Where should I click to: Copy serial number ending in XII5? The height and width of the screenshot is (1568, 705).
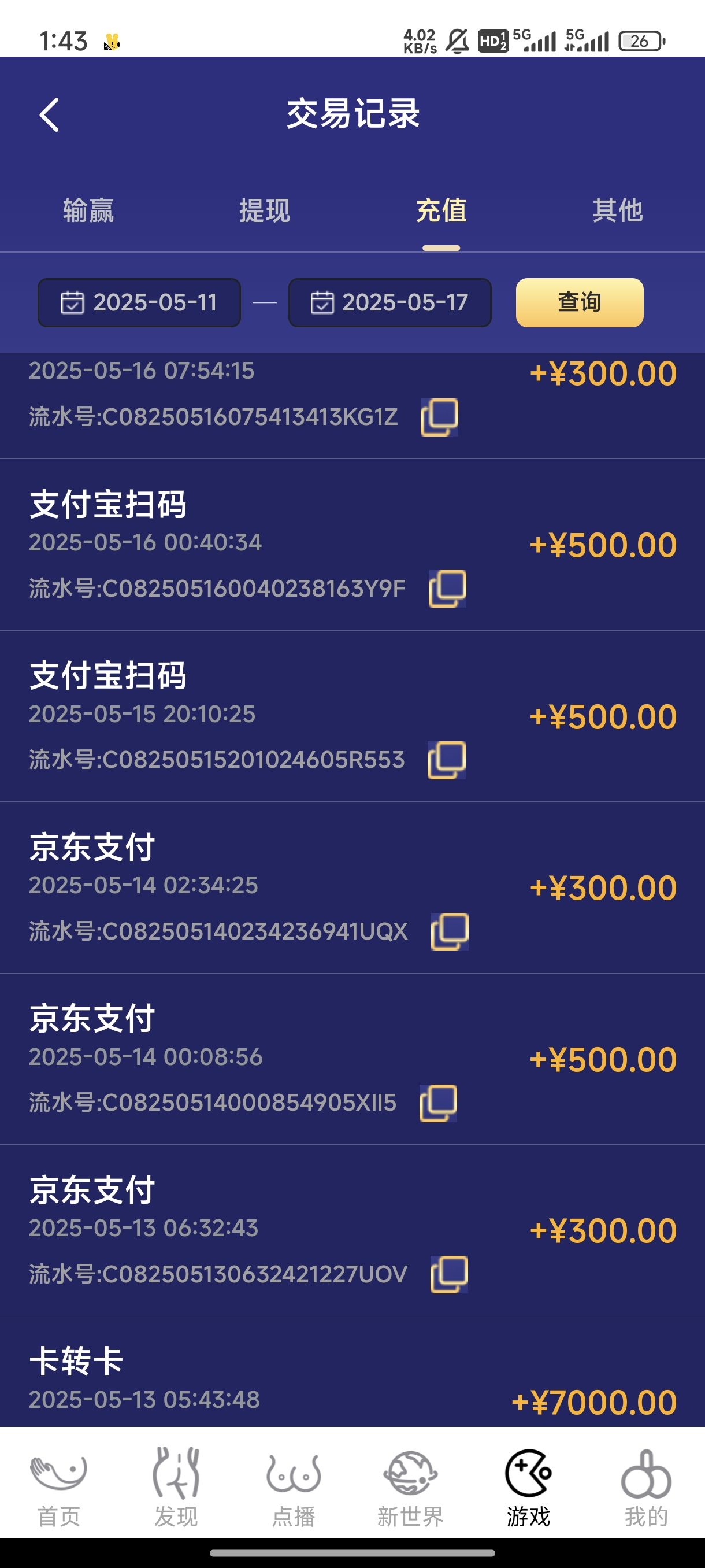438,1103
